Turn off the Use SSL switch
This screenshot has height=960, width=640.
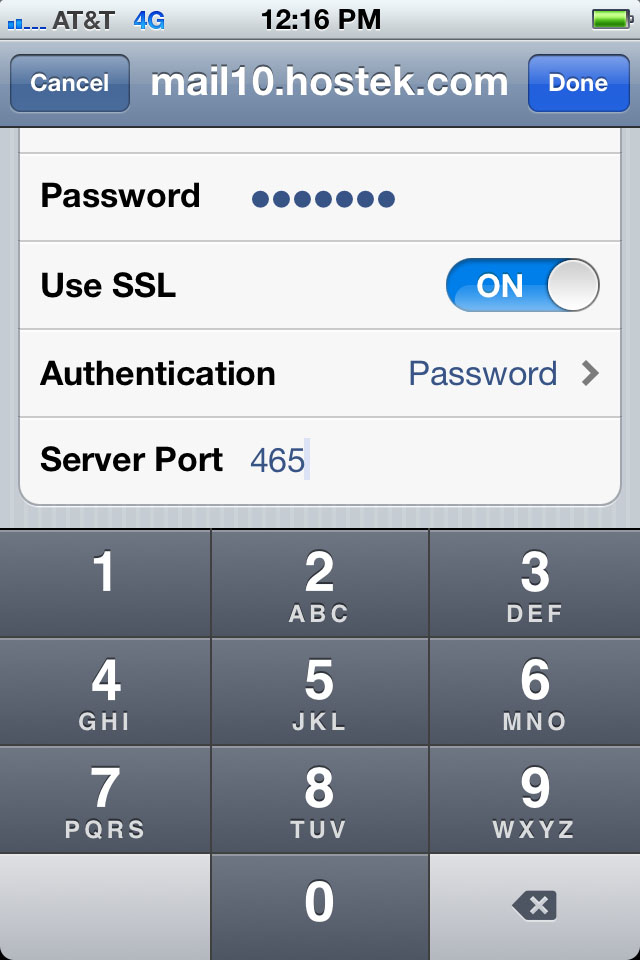coord(522,286)
